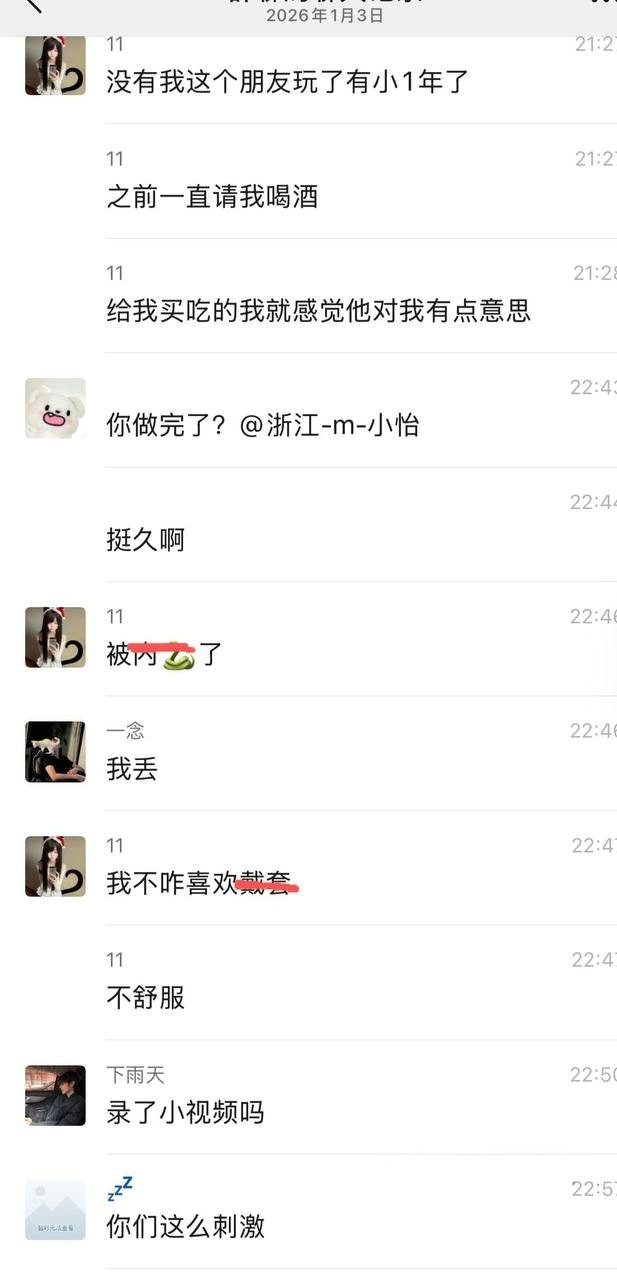Jump to the "挺久啊" message

(x=146, y=540)
